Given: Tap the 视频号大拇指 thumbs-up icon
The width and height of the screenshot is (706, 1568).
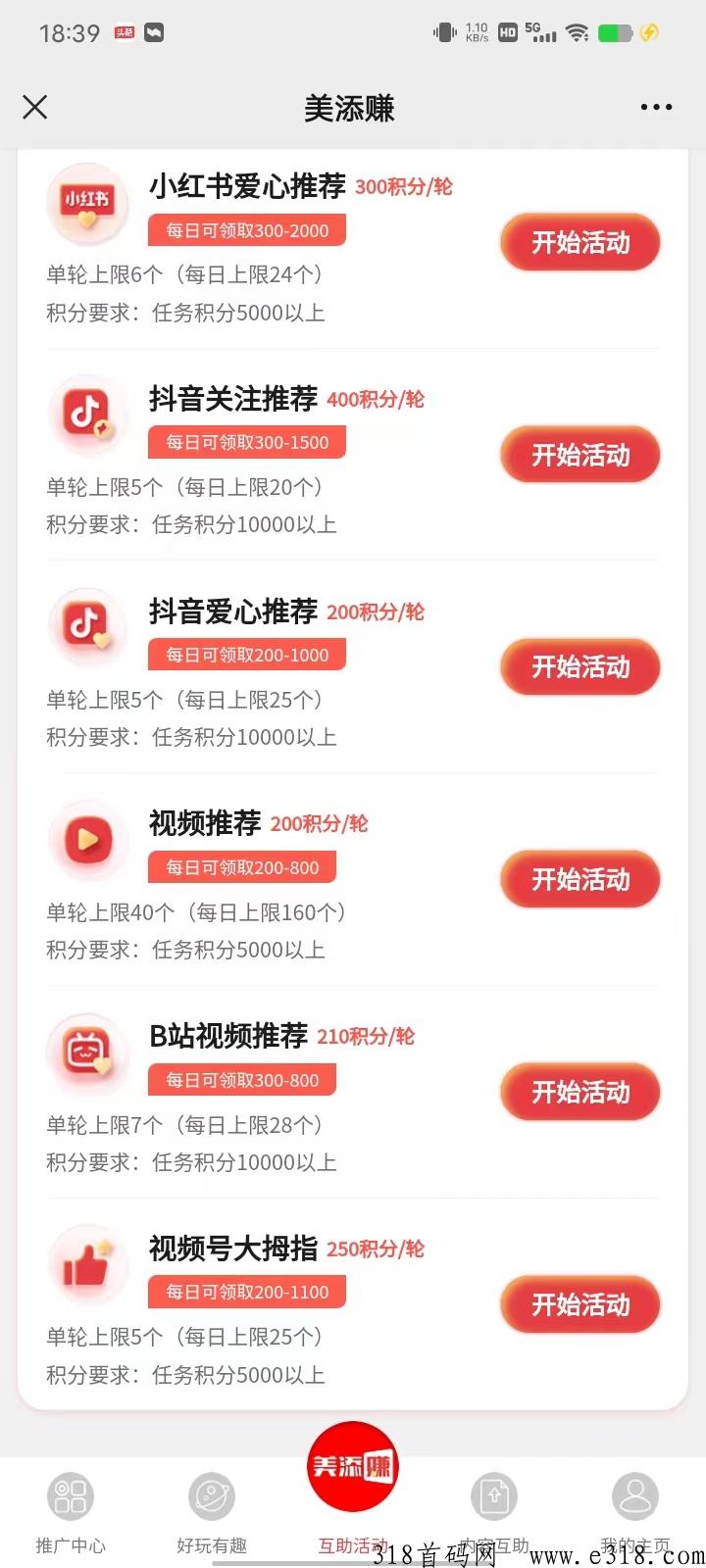Looking at the screenshot, I should click(87, 1264).
